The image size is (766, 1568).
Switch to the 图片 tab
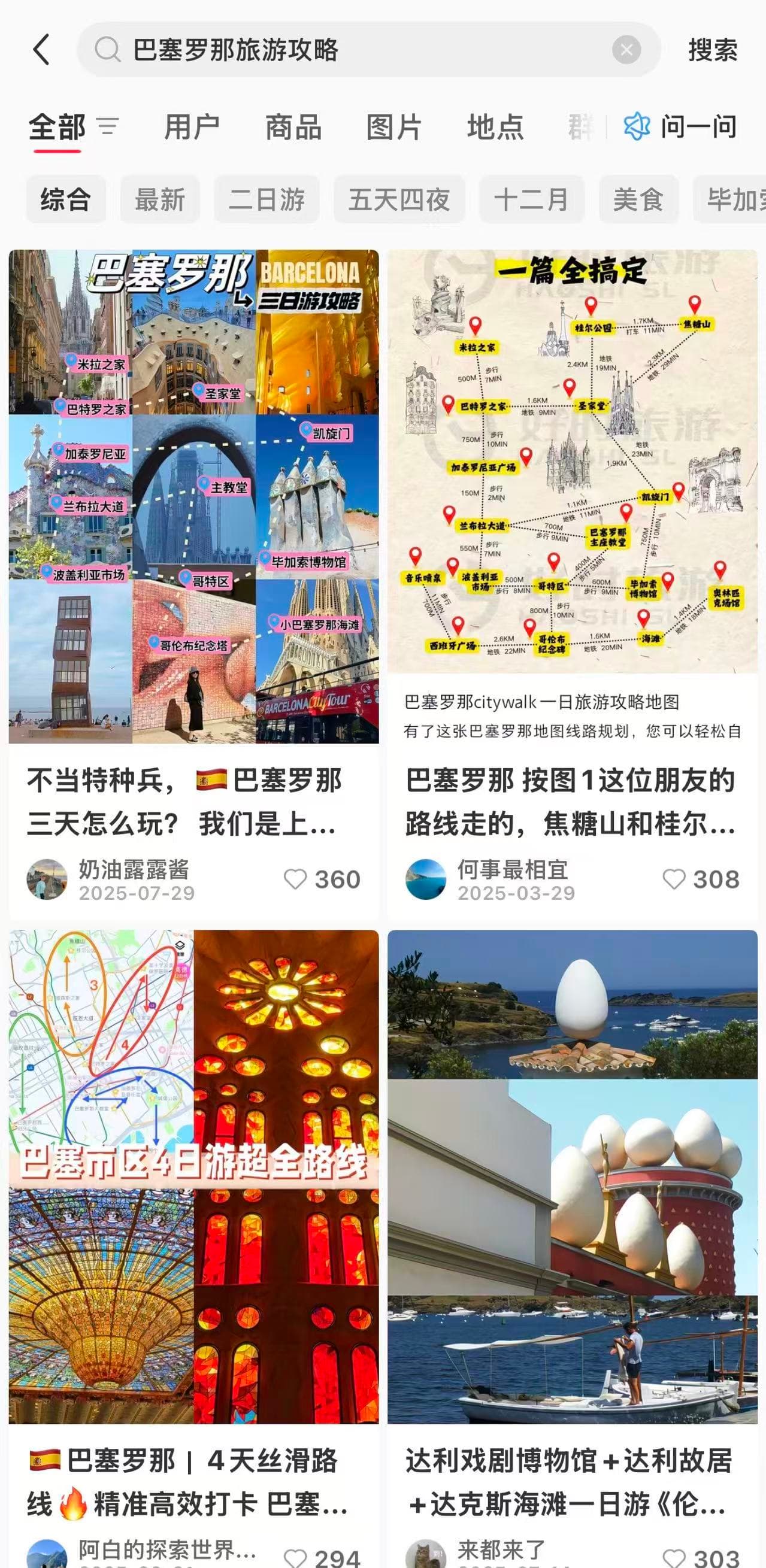(394, 127)
